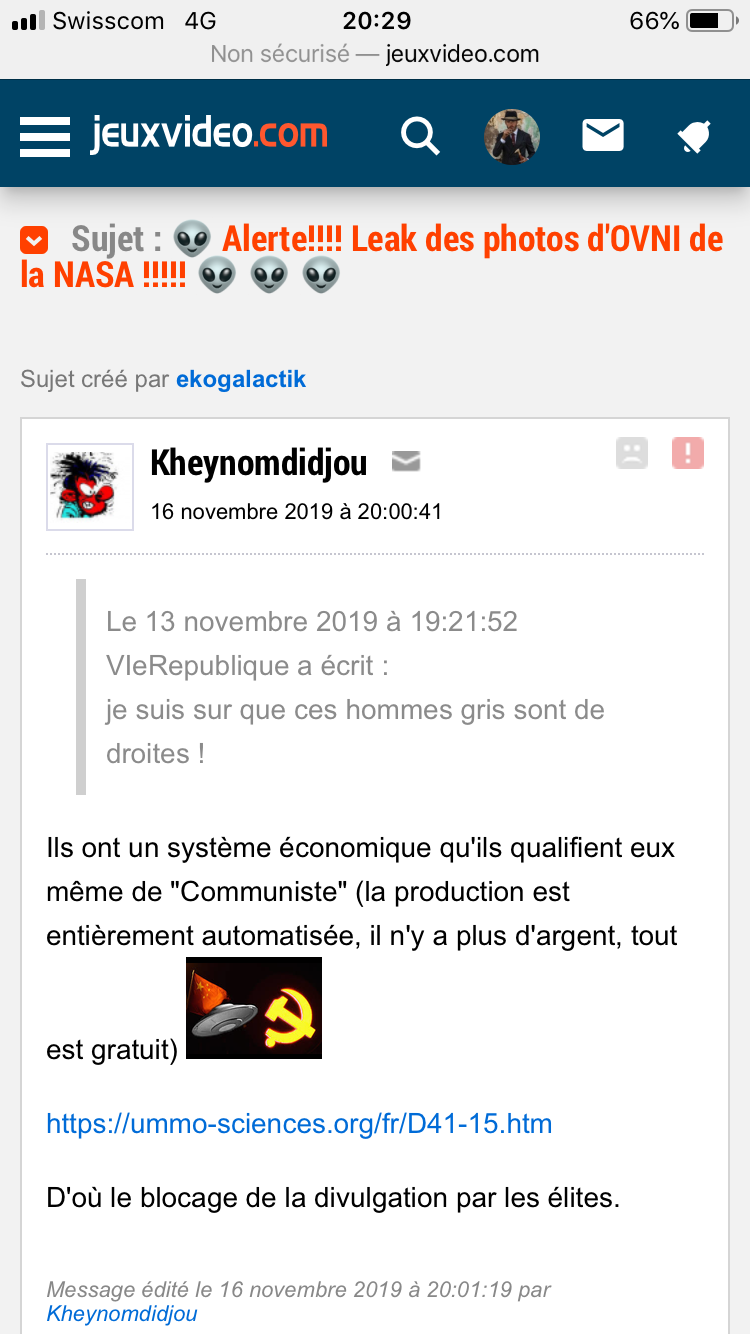Send a private message to Kheynomdidjou

405,461
